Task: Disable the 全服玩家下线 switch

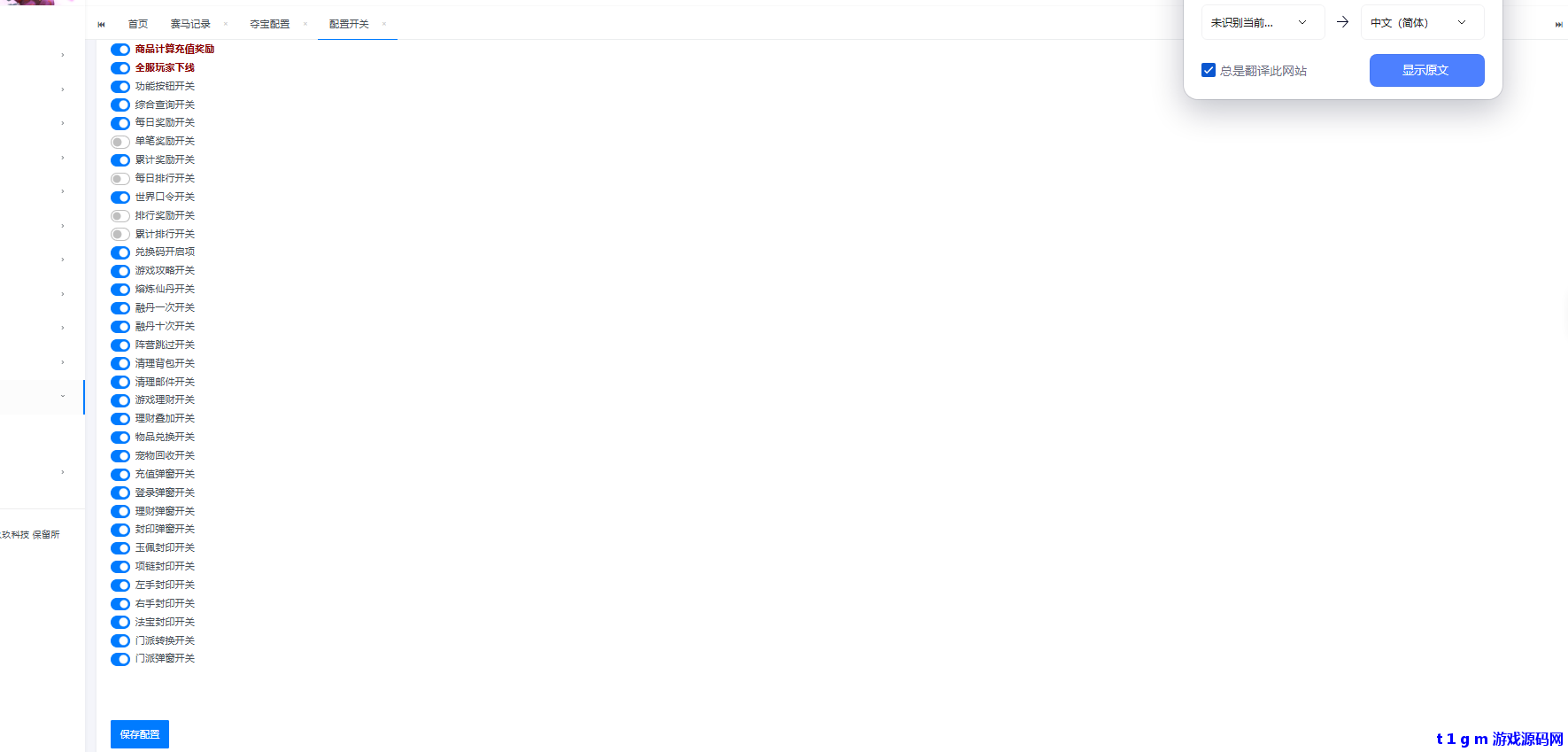Action: click(x=120, y=68)
